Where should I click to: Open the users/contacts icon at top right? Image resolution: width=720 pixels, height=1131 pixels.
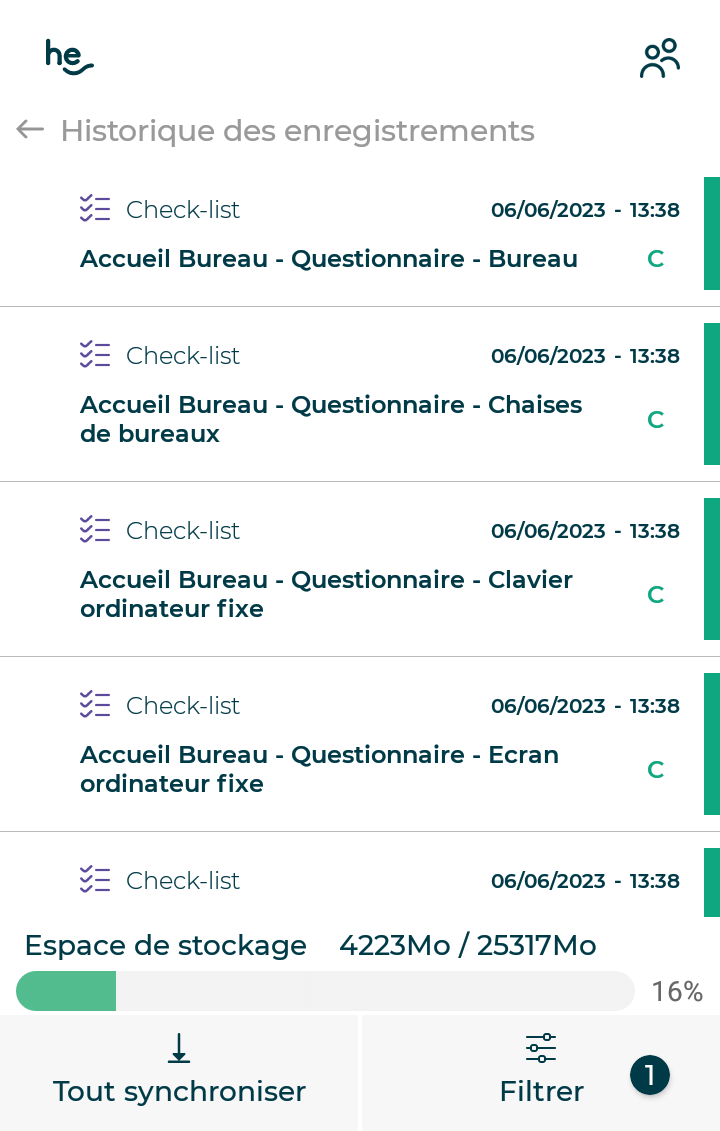point(659,57)
